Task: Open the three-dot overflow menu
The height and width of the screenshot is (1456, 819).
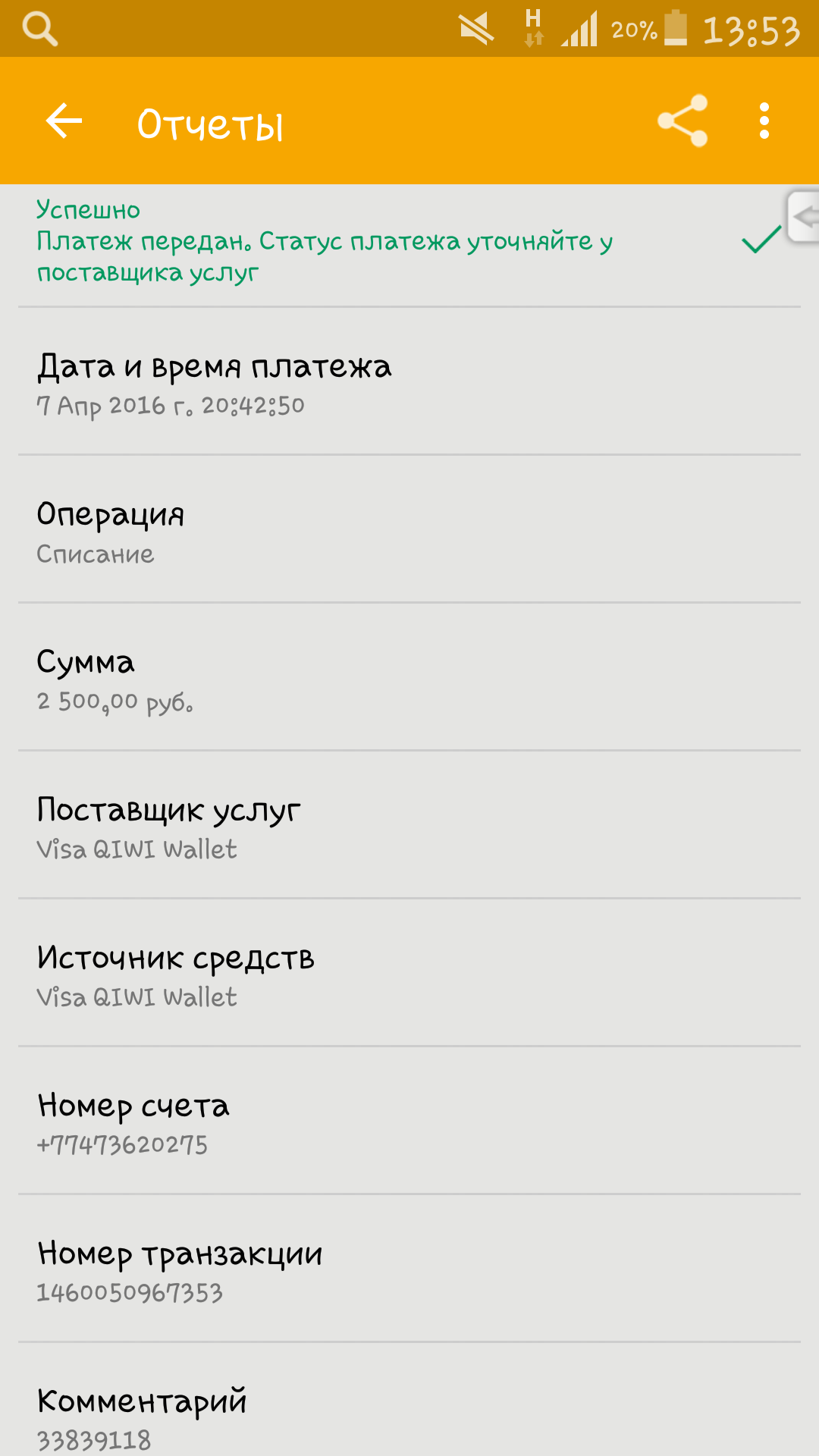Action: (764, 121)
